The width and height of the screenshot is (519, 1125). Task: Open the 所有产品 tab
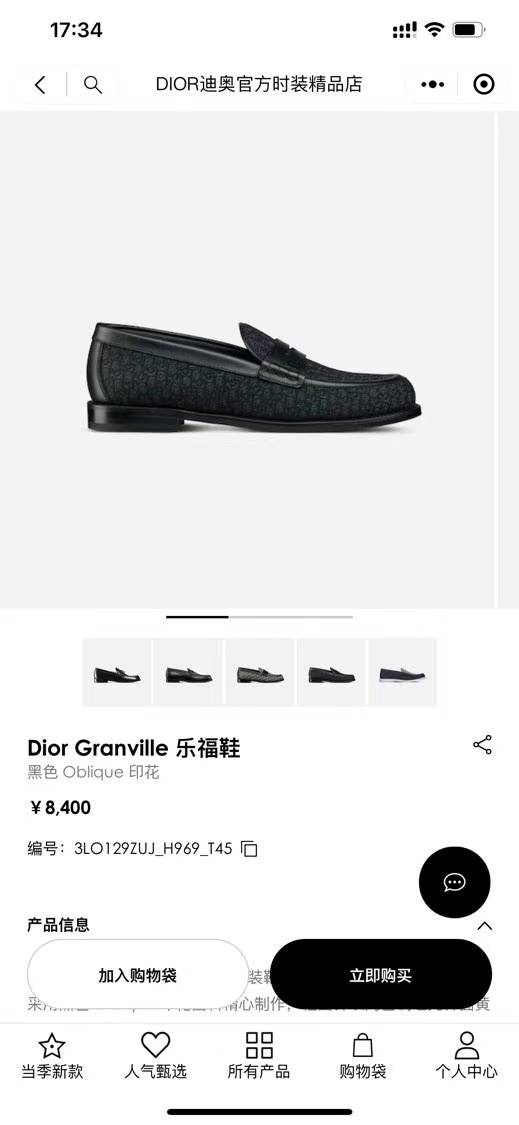(x=259, y=1055)
